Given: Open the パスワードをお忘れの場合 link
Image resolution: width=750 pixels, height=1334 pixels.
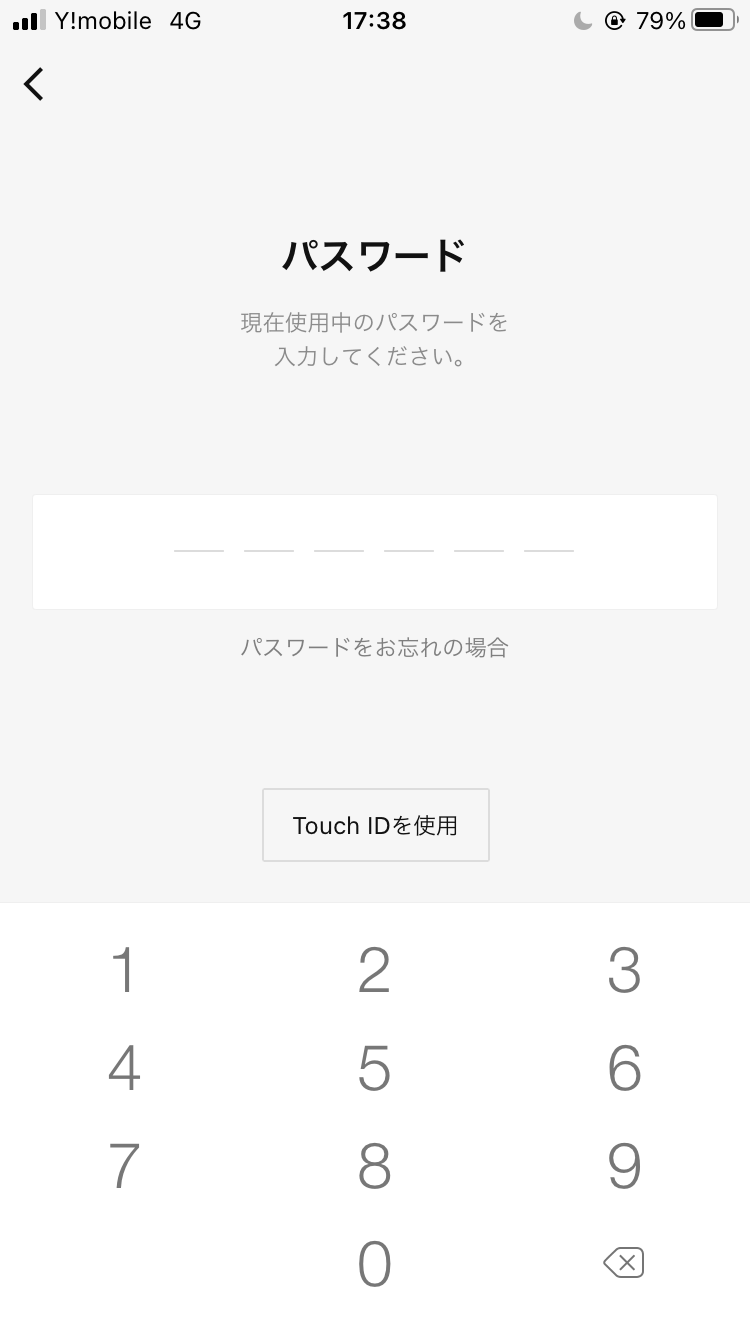Looking at the screenshot, I should [375, 648].
